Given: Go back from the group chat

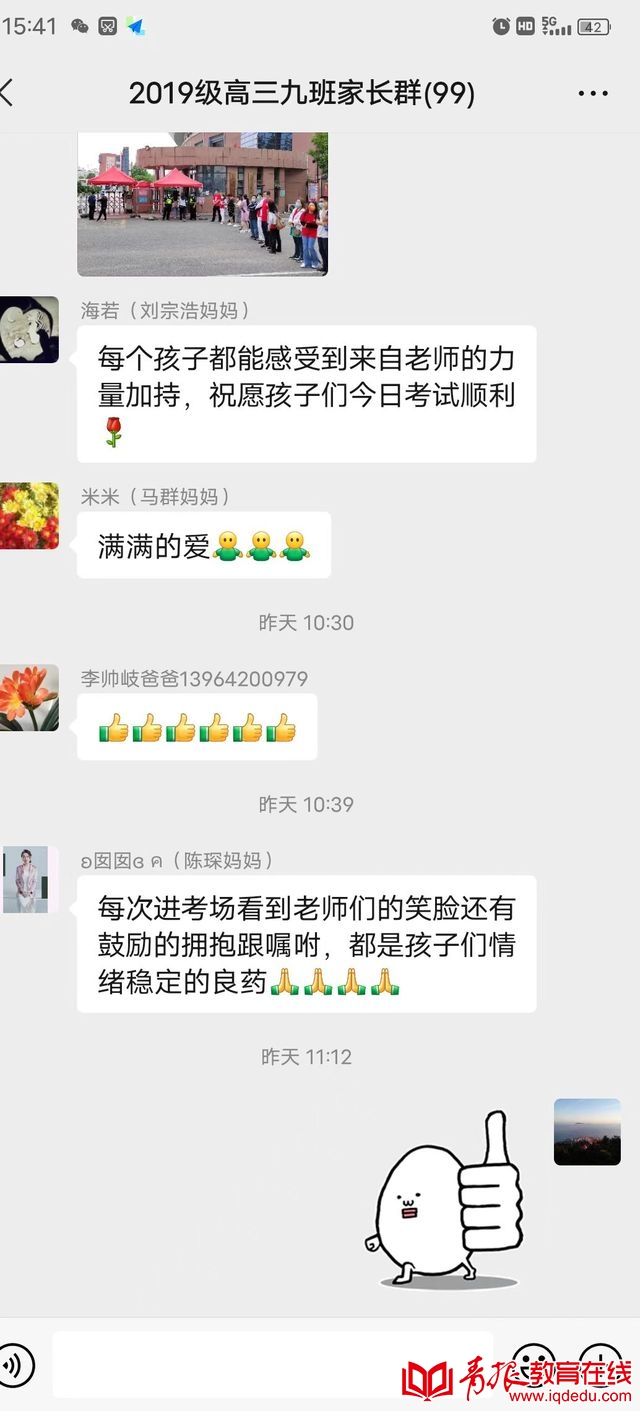Looking at the screenshot, I should click(x=10, y=93).
